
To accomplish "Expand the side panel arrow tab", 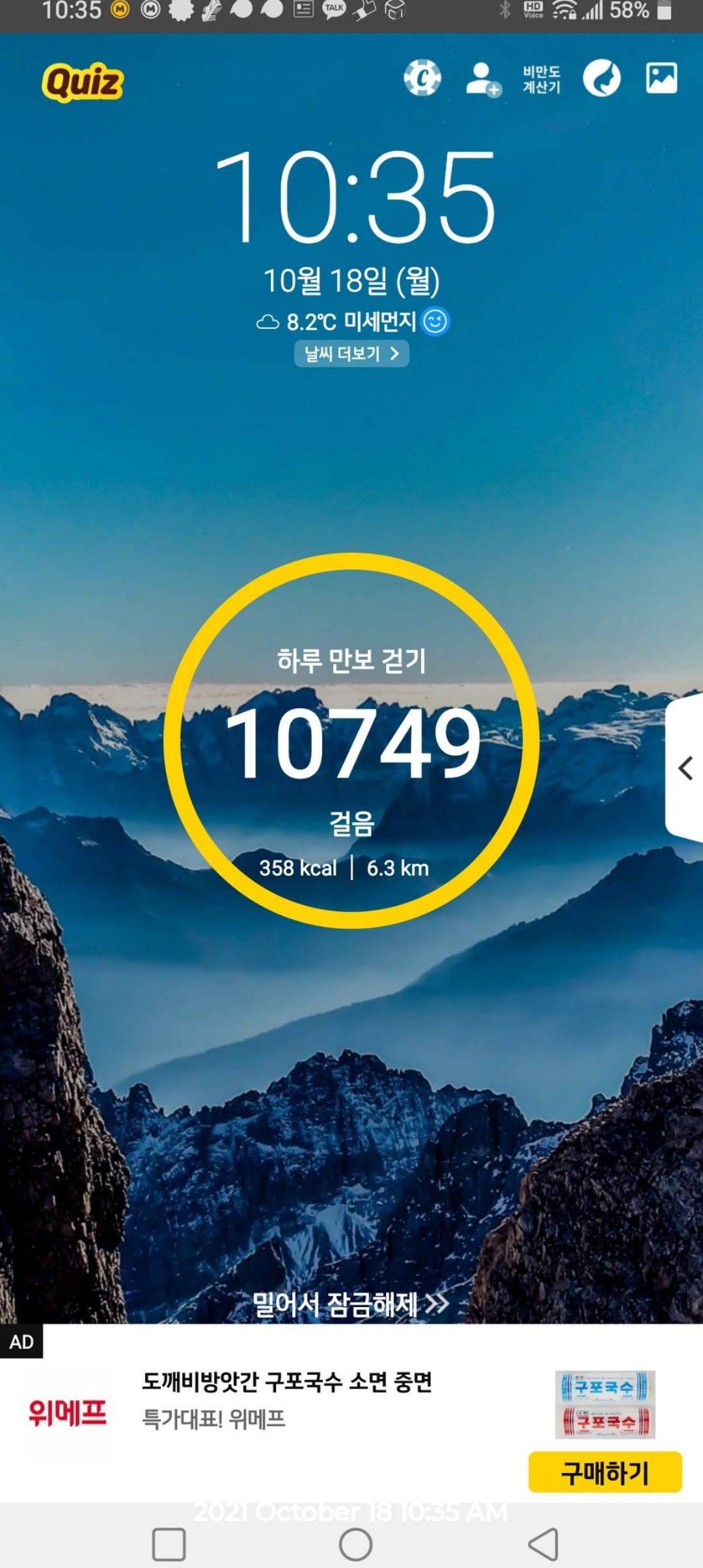I will click(x=685, y=768).
